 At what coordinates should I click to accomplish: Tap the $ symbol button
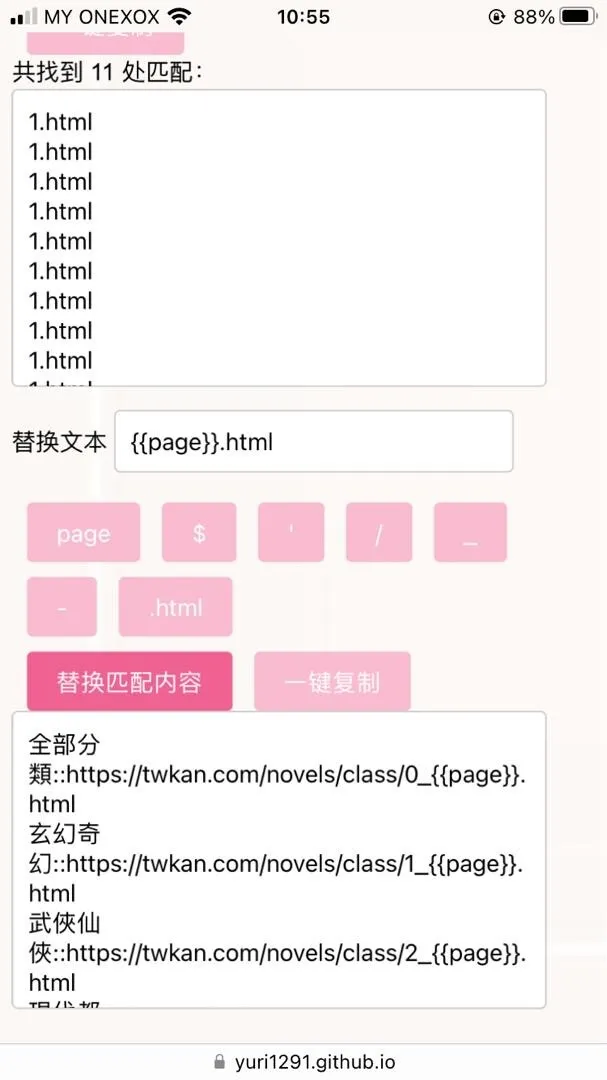(x=199, y=533)
